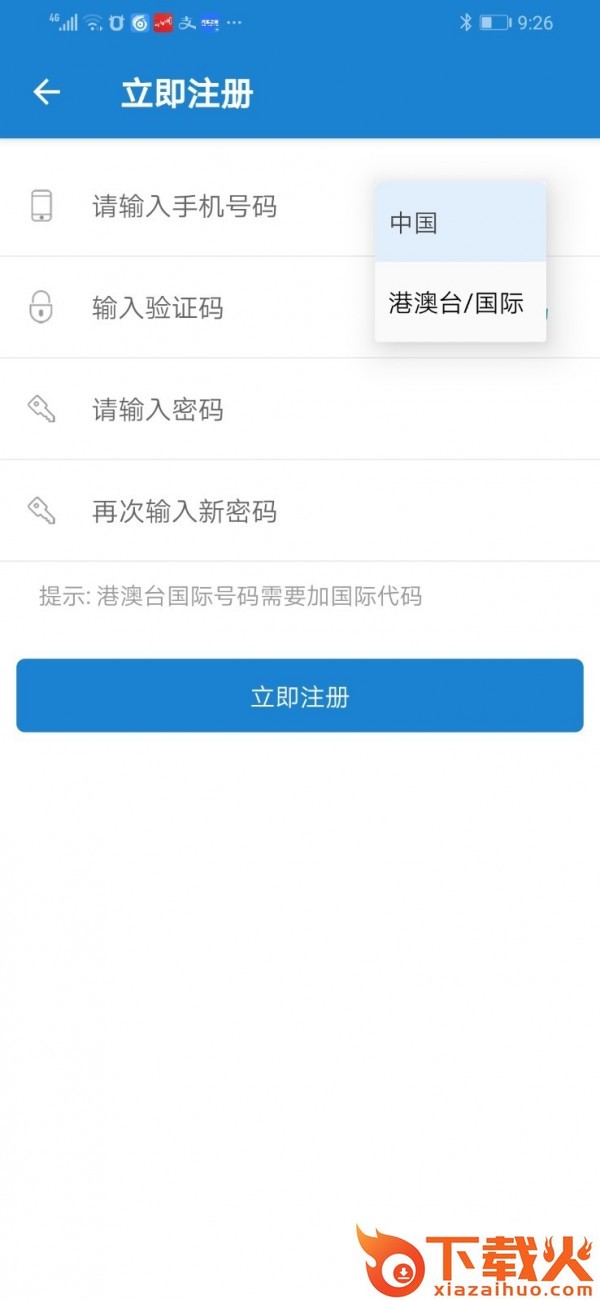Screen dimensions: 600x1301
Task: Tap the 输入验证码 verification code field
Action: coord(200,308)
